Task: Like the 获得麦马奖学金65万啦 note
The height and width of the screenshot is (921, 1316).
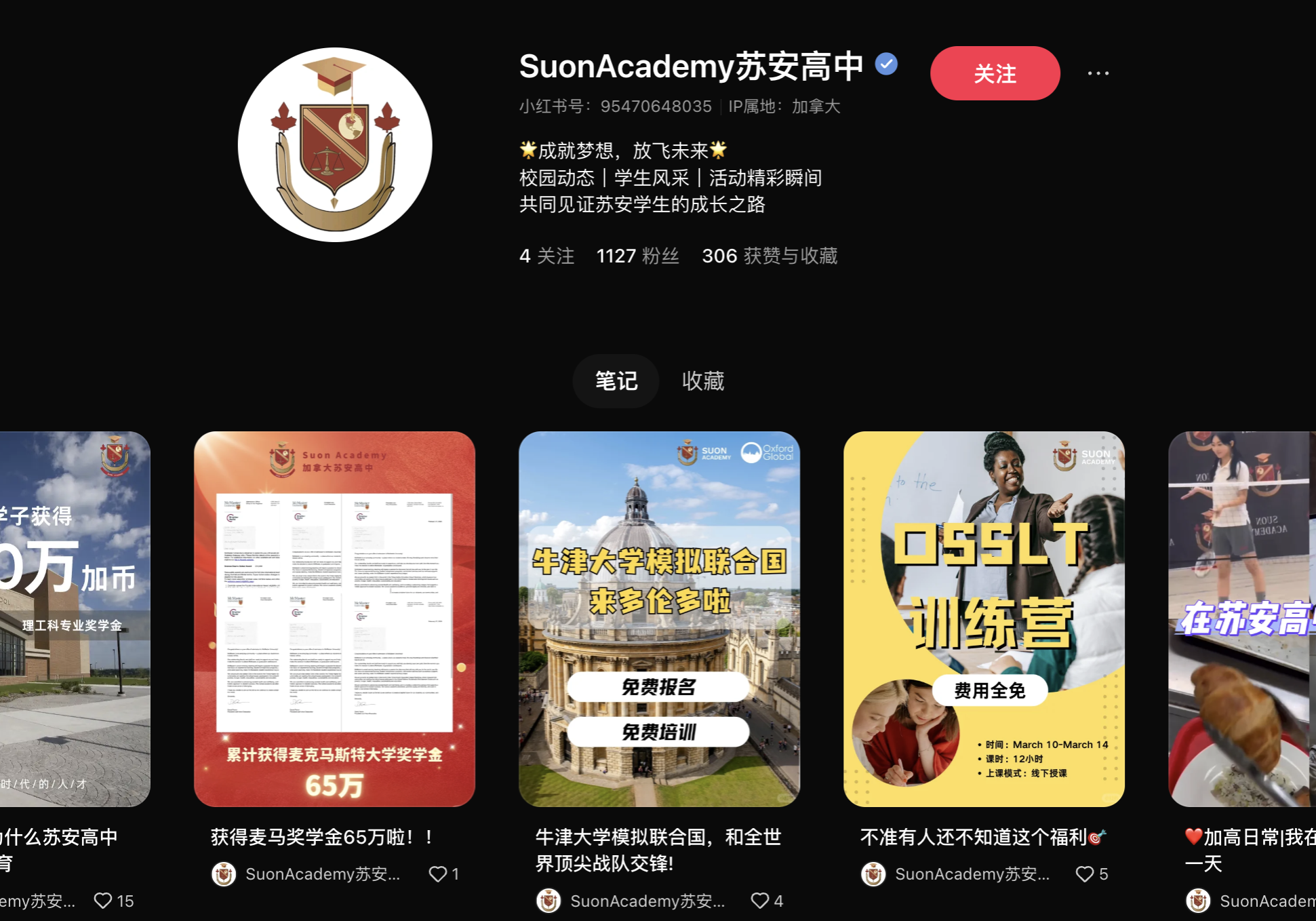Action: tap(438, 874)
